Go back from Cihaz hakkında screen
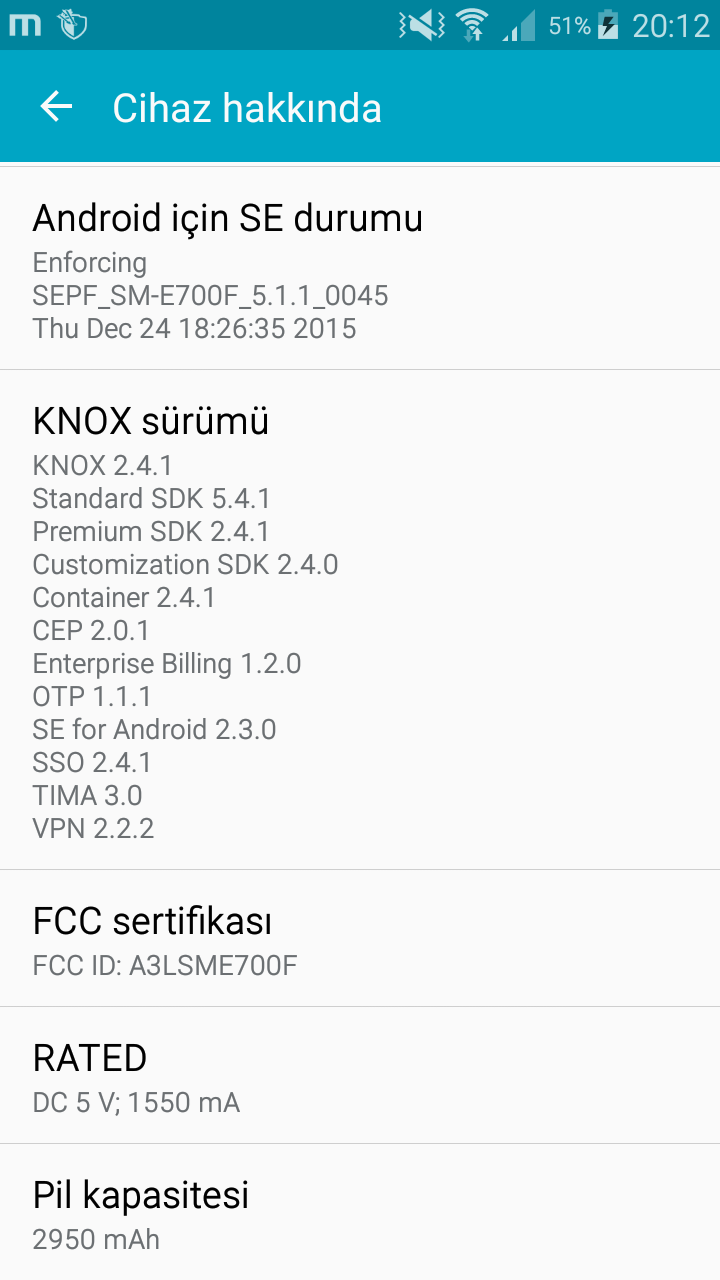720x1280 pixels. [57, 107]
